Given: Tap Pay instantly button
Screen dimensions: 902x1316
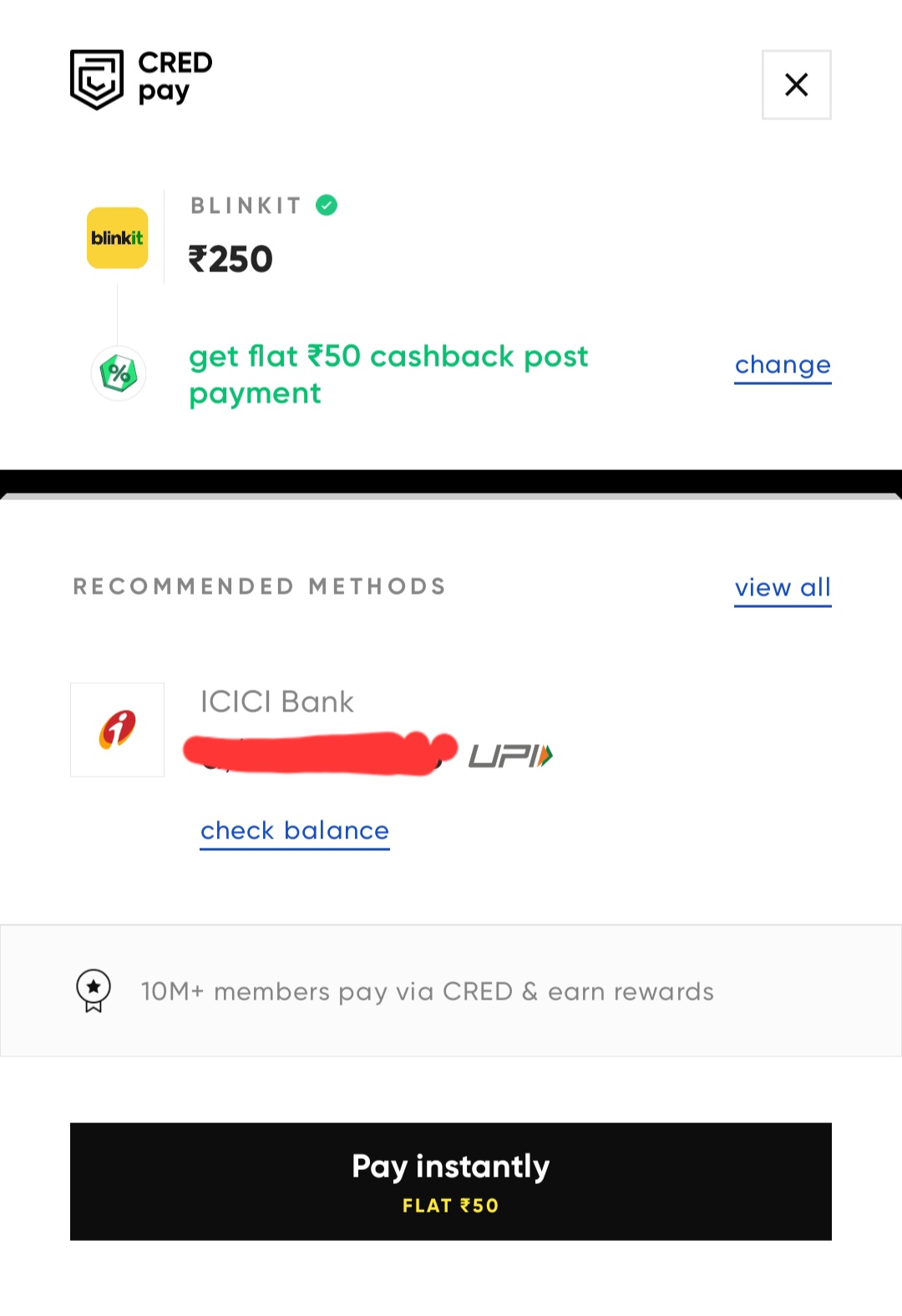Looking at the screenshot, I should pos(451,1181).
